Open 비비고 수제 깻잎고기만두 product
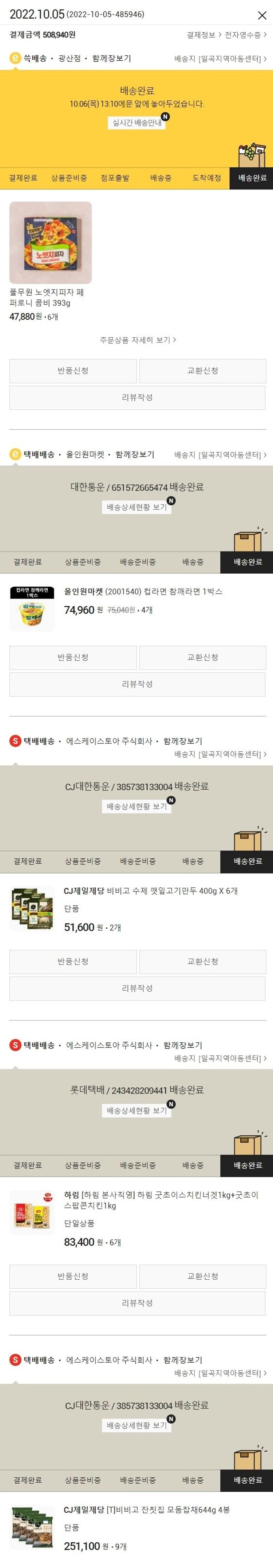The height and width of the screenshot is (1568, 273). tap(151, 891)
